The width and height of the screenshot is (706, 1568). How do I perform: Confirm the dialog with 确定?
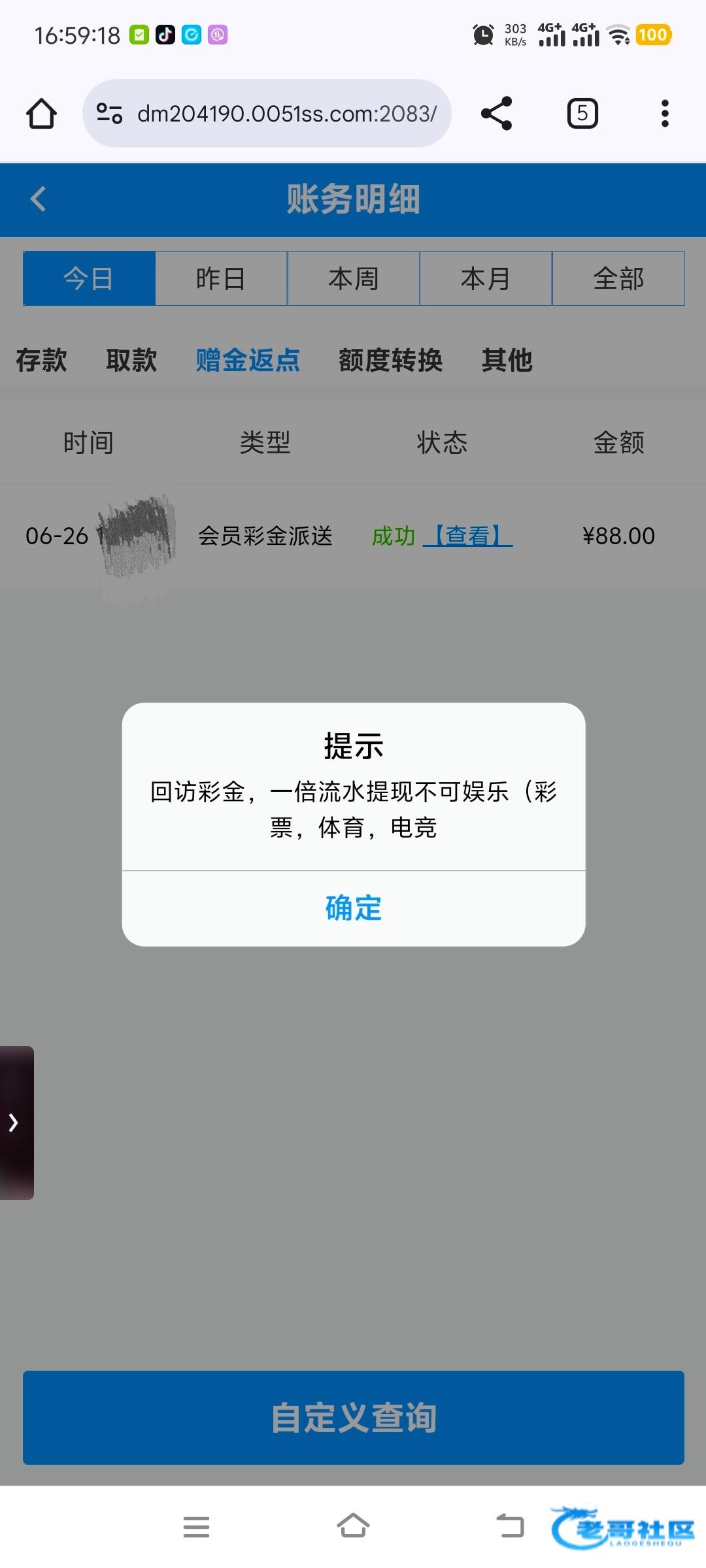click(354, 908)
